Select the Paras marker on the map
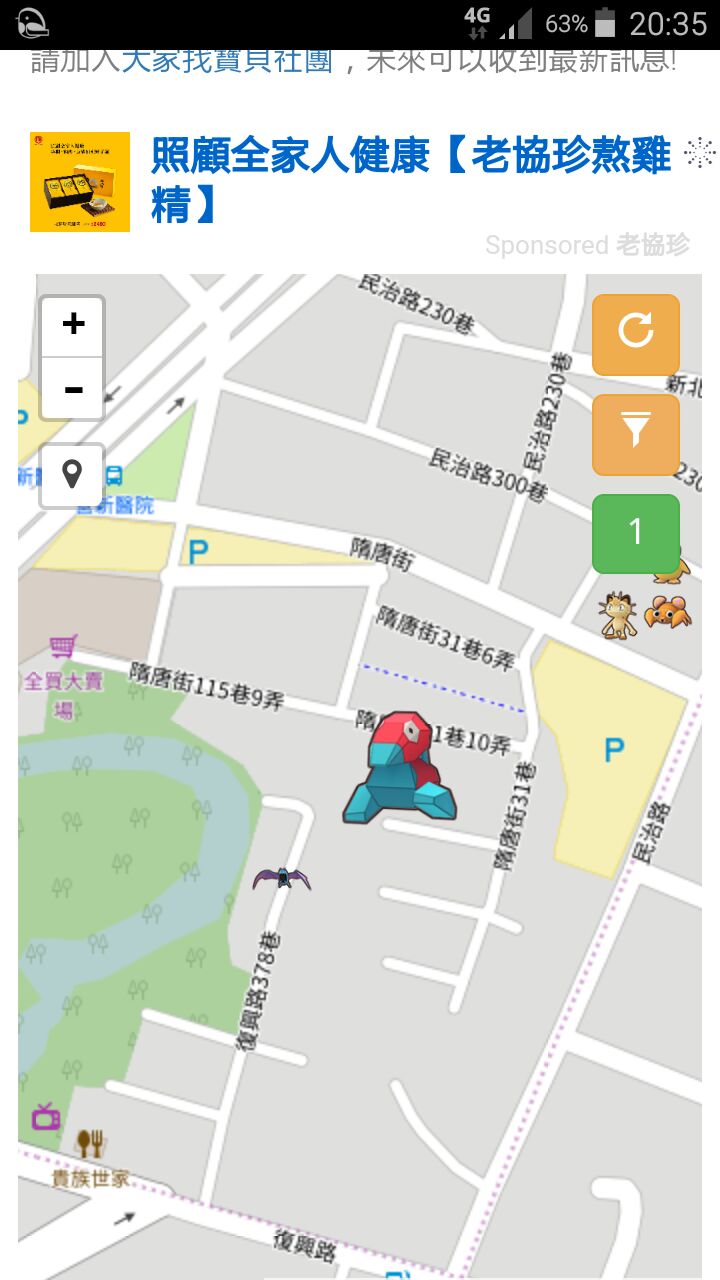 point(667,611)
